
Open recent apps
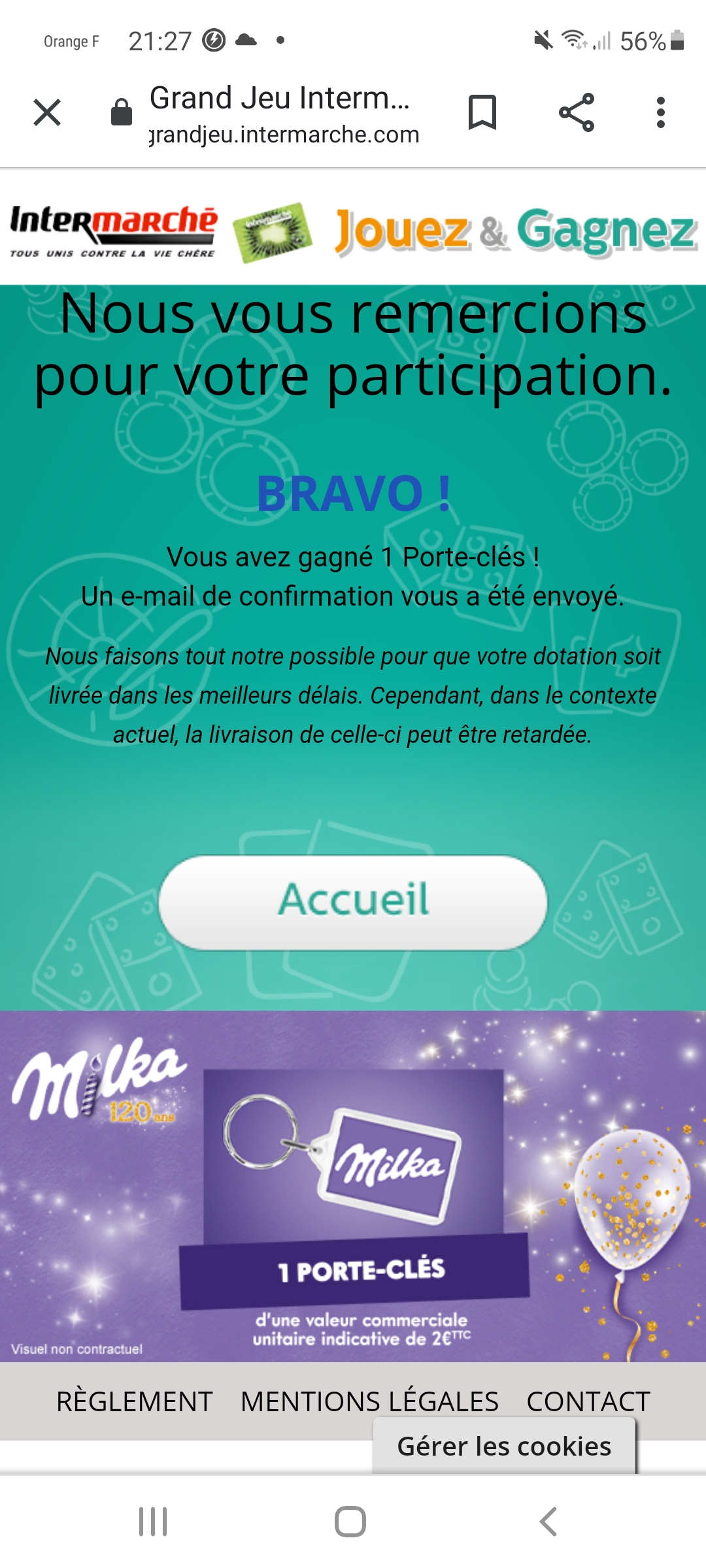pos(153,1522)
